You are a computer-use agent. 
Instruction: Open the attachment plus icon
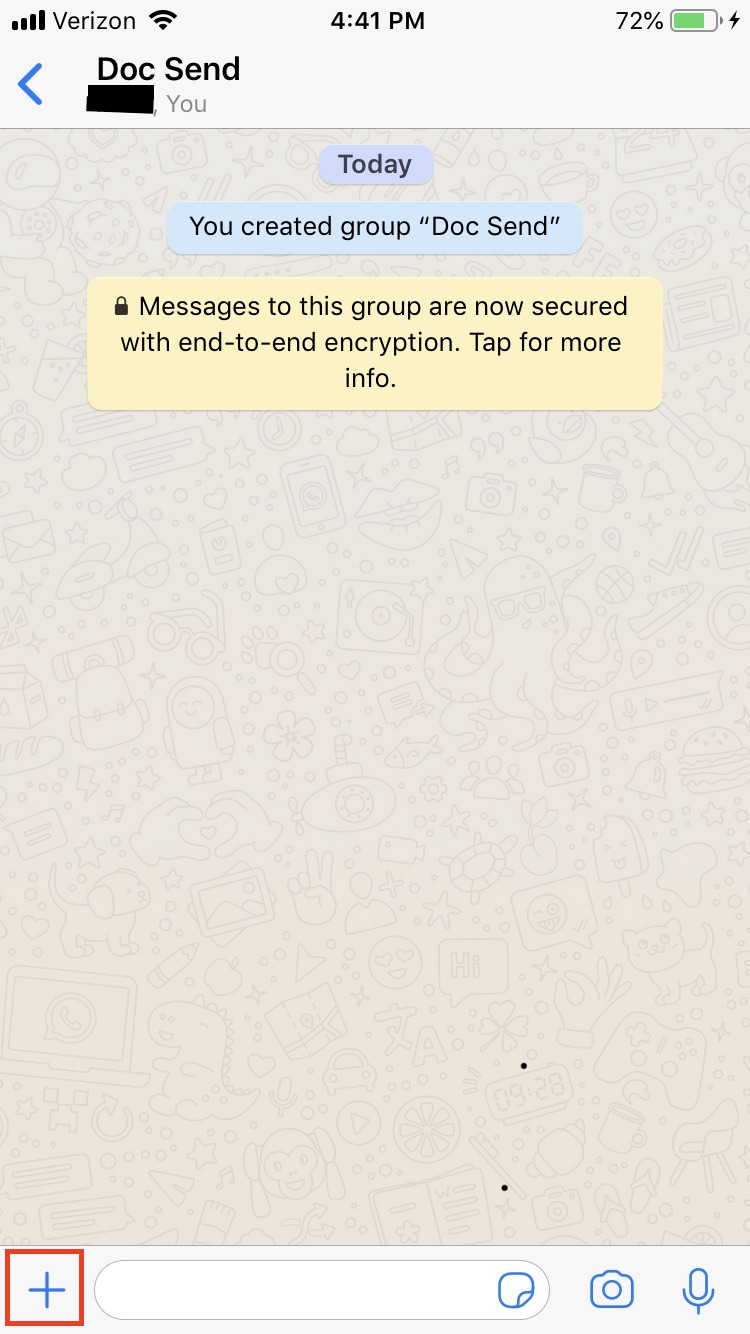[x=44, y=1289]
